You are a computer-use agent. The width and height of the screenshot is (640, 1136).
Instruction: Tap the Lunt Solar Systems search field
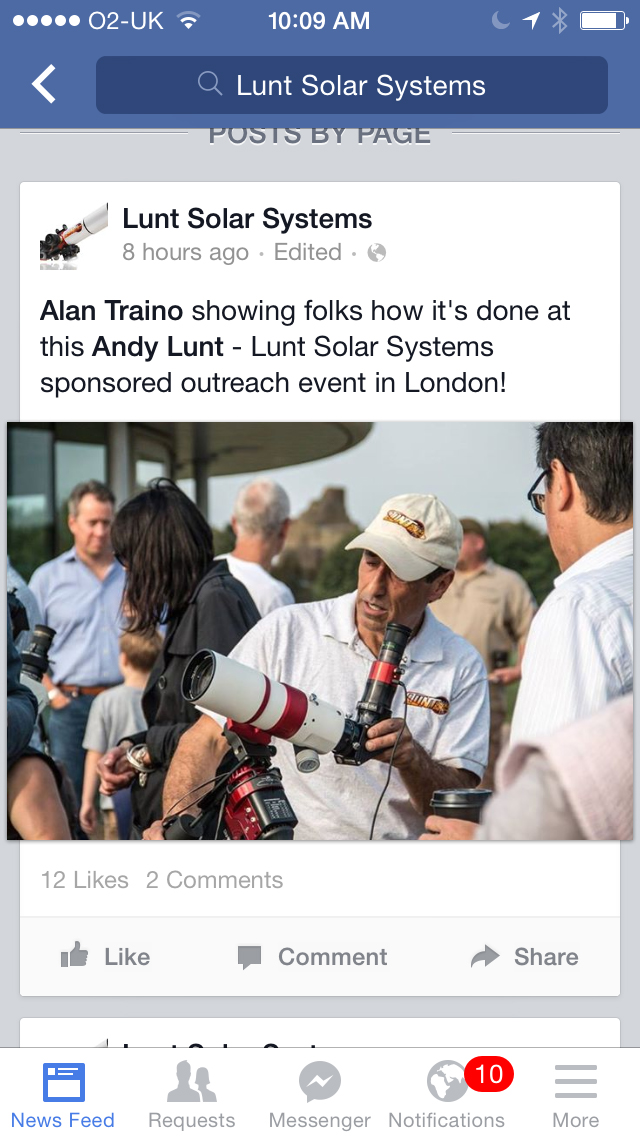[x=351, y=85]
